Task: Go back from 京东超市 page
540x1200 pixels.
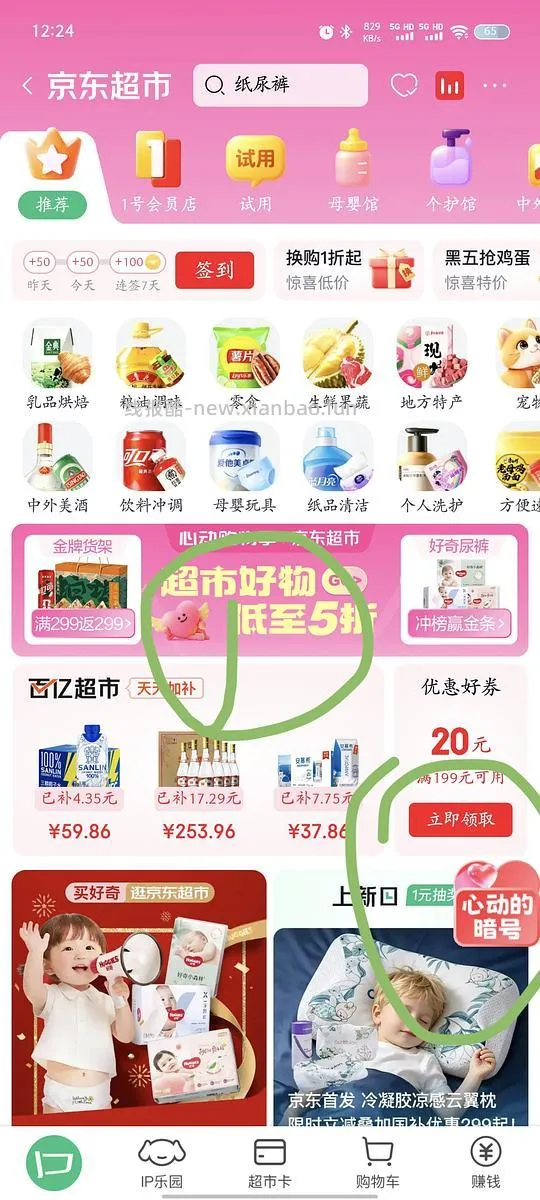Action: click(27, 86)
